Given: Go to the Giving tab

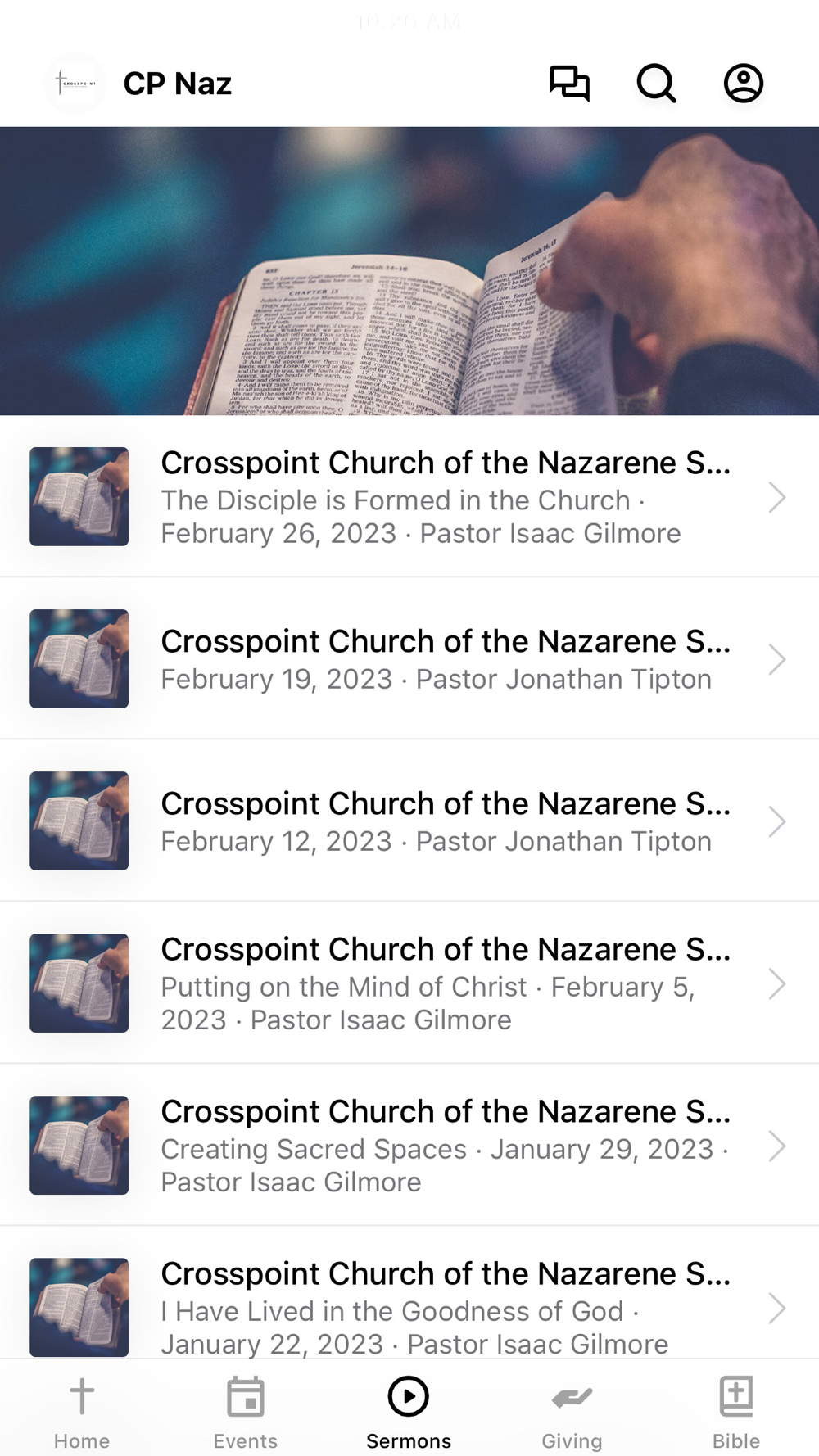Looking at the screenshot, I should [x=572, y=1413].
